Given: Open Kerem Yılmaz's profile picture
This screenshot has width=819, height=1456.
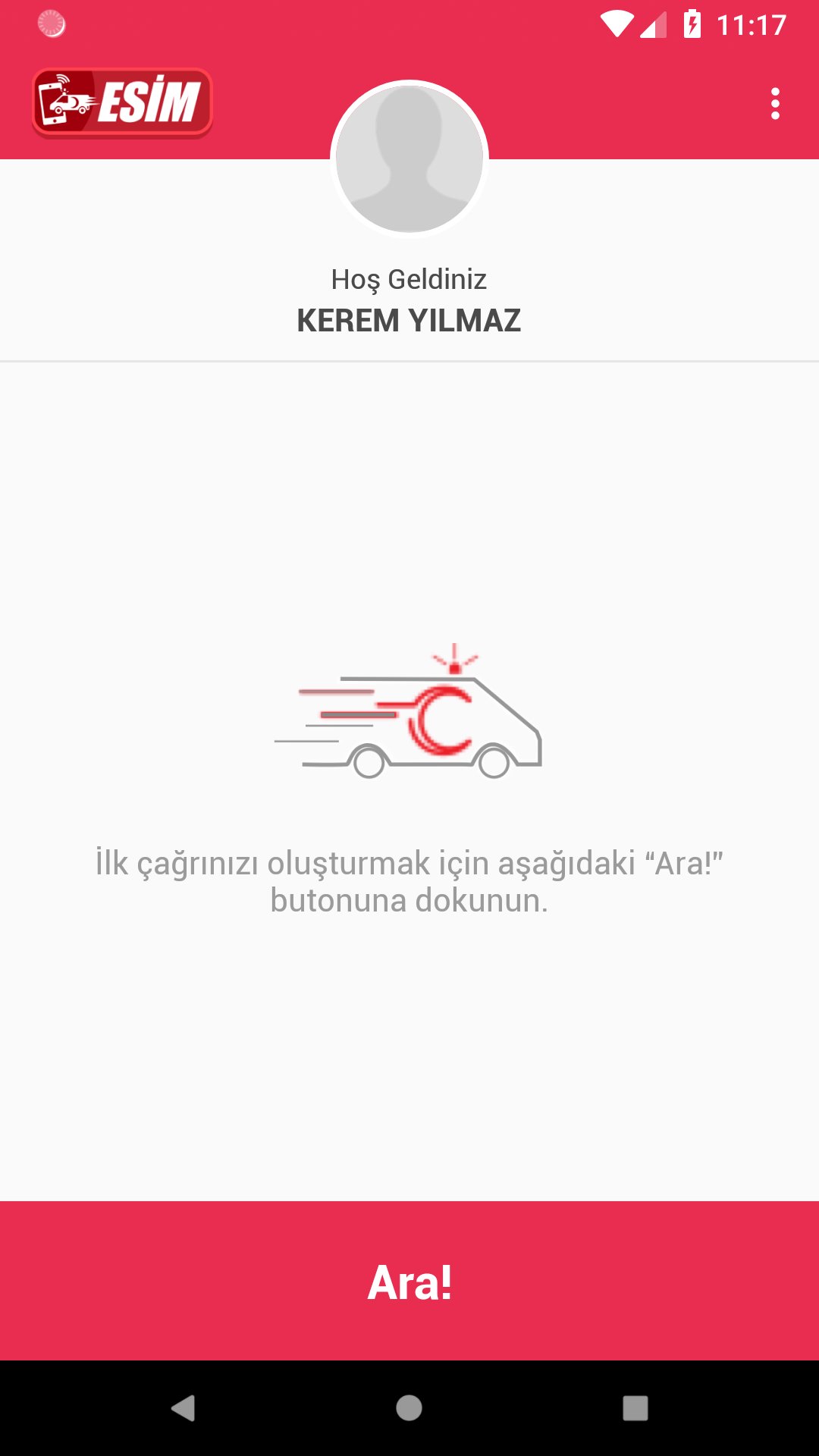Looking at the screenshot, I should 409,159.
